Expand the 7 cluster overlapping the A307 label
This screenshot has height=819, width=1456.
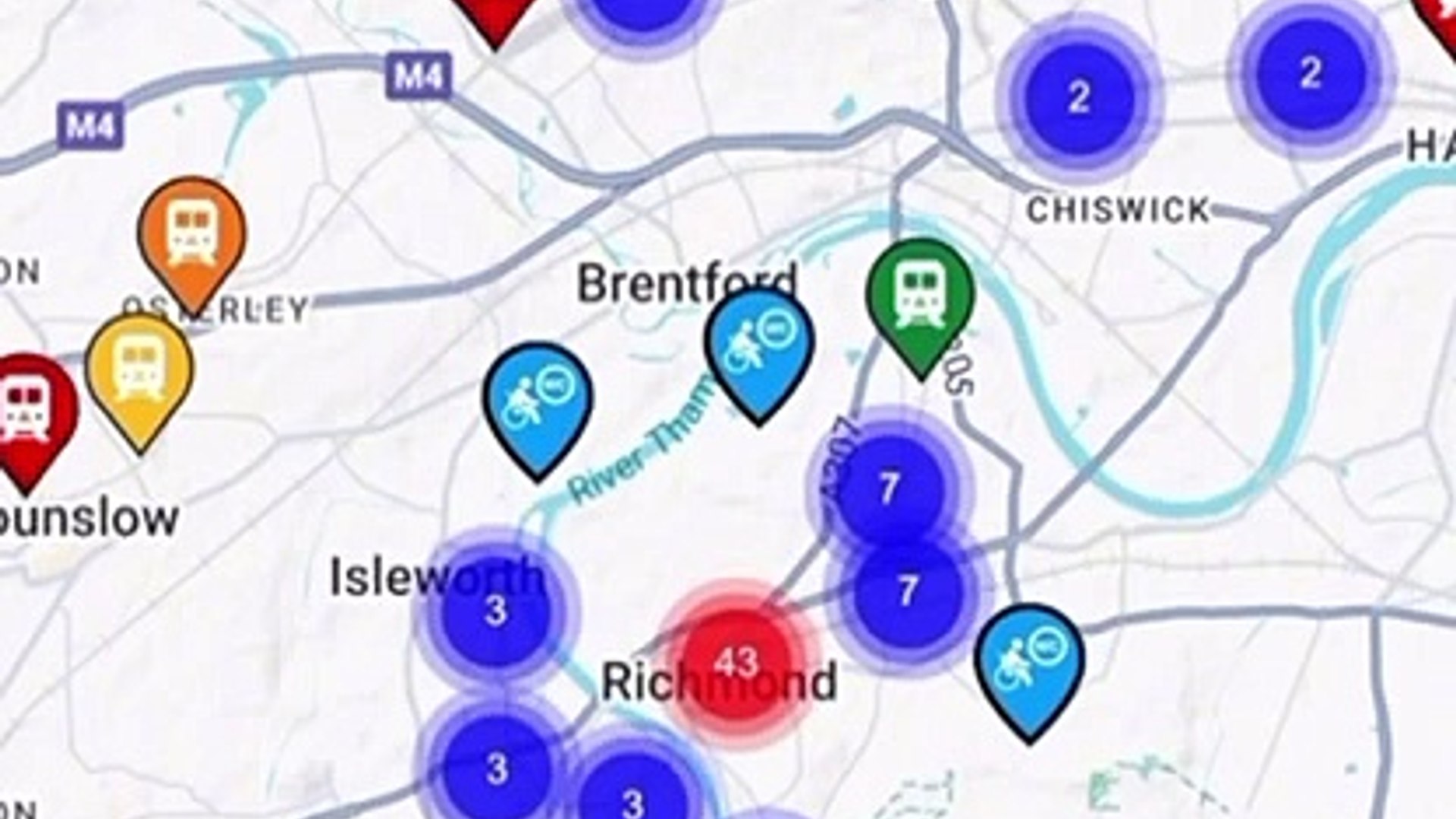tap(889, 489)
